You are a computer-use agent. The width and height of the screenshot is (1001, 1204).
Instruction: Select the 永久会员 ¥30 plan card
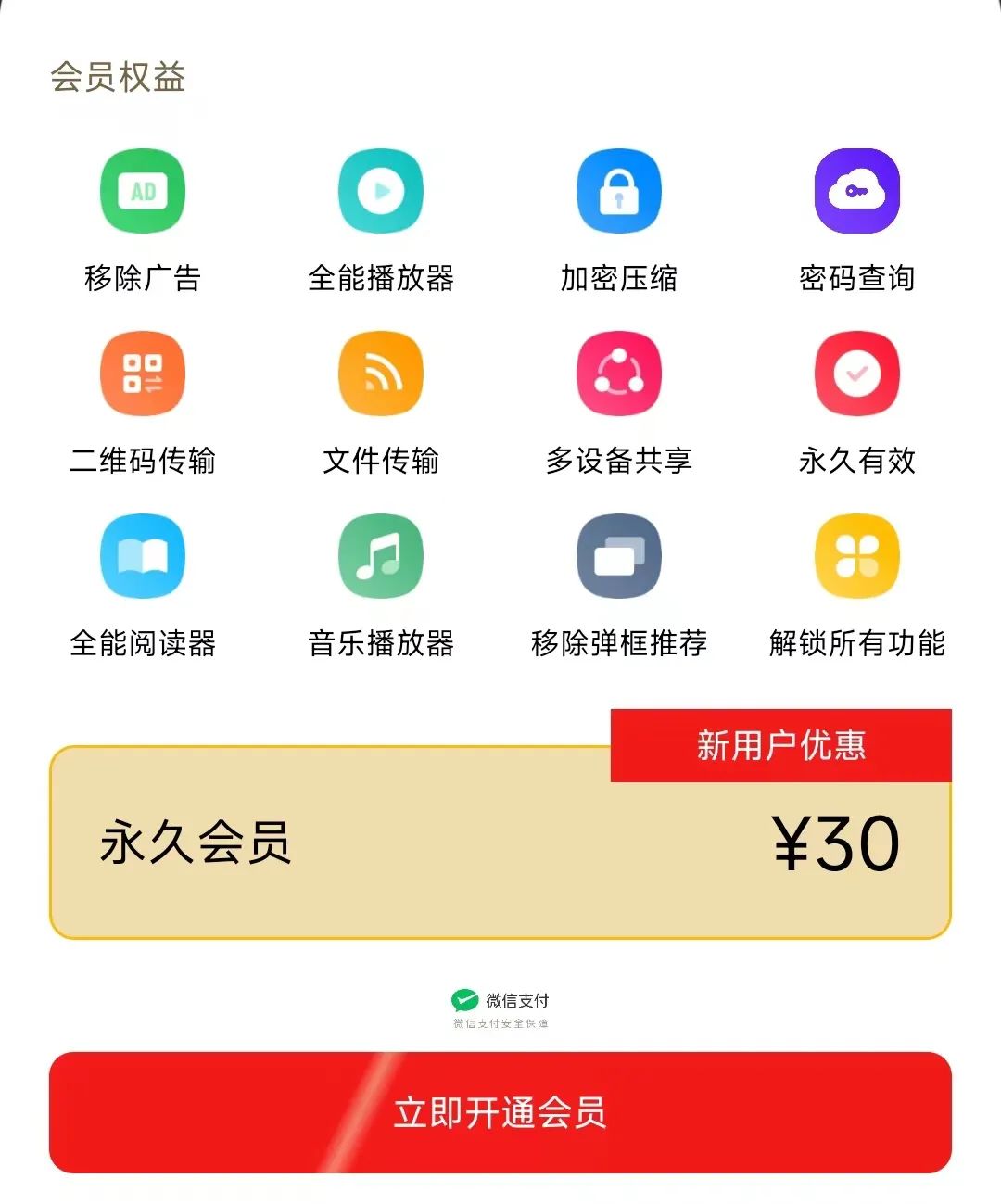[x=500, y=842]
